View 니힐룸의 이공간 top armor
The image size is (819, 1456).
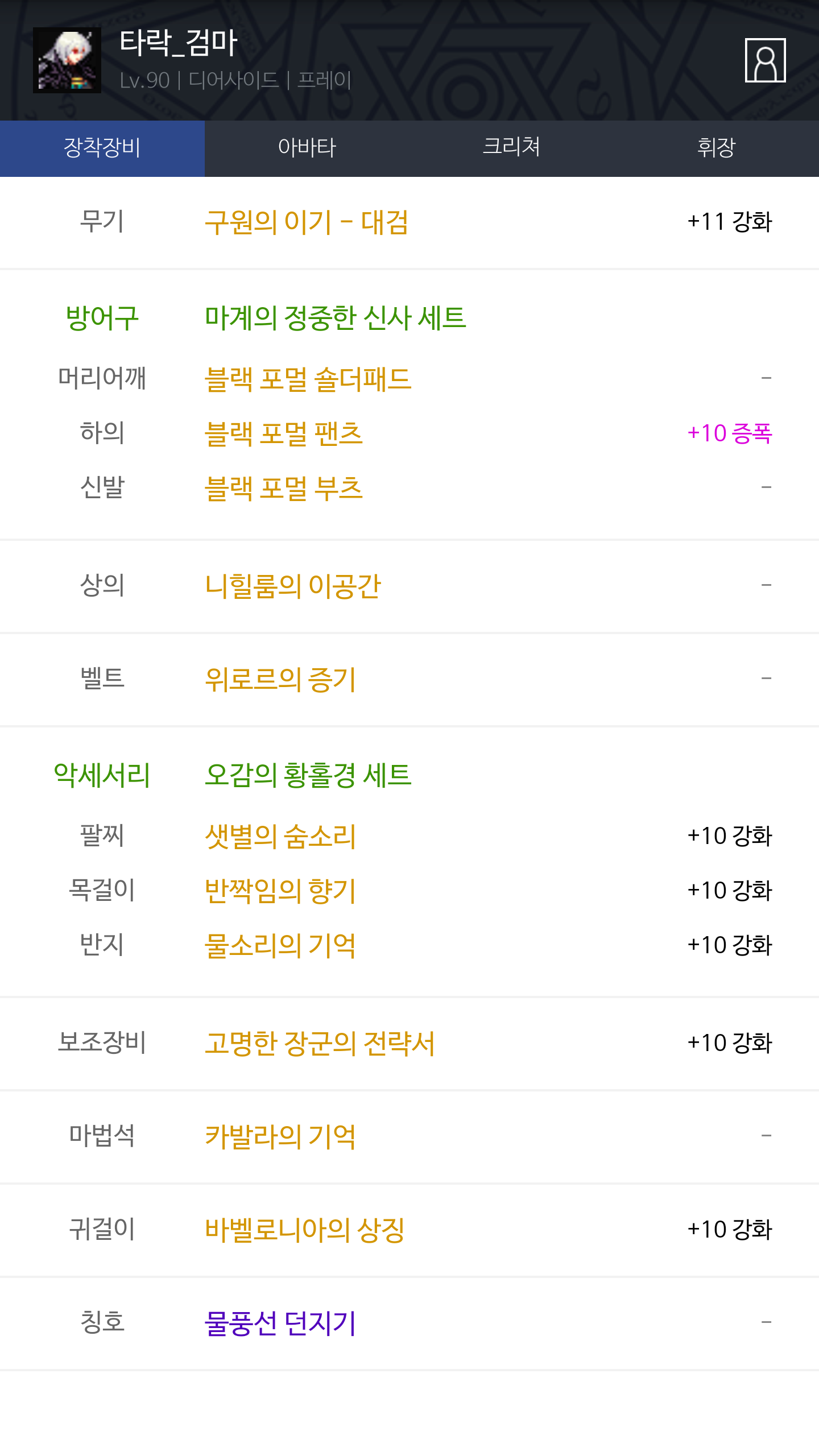click(x=292, y=586)
